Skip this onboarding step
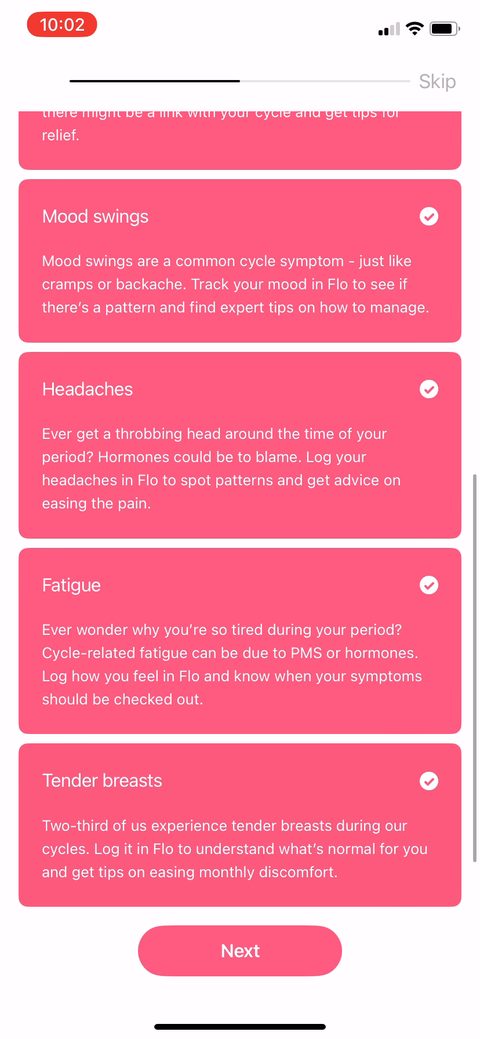480x1039 pixels. coord(437,82)
